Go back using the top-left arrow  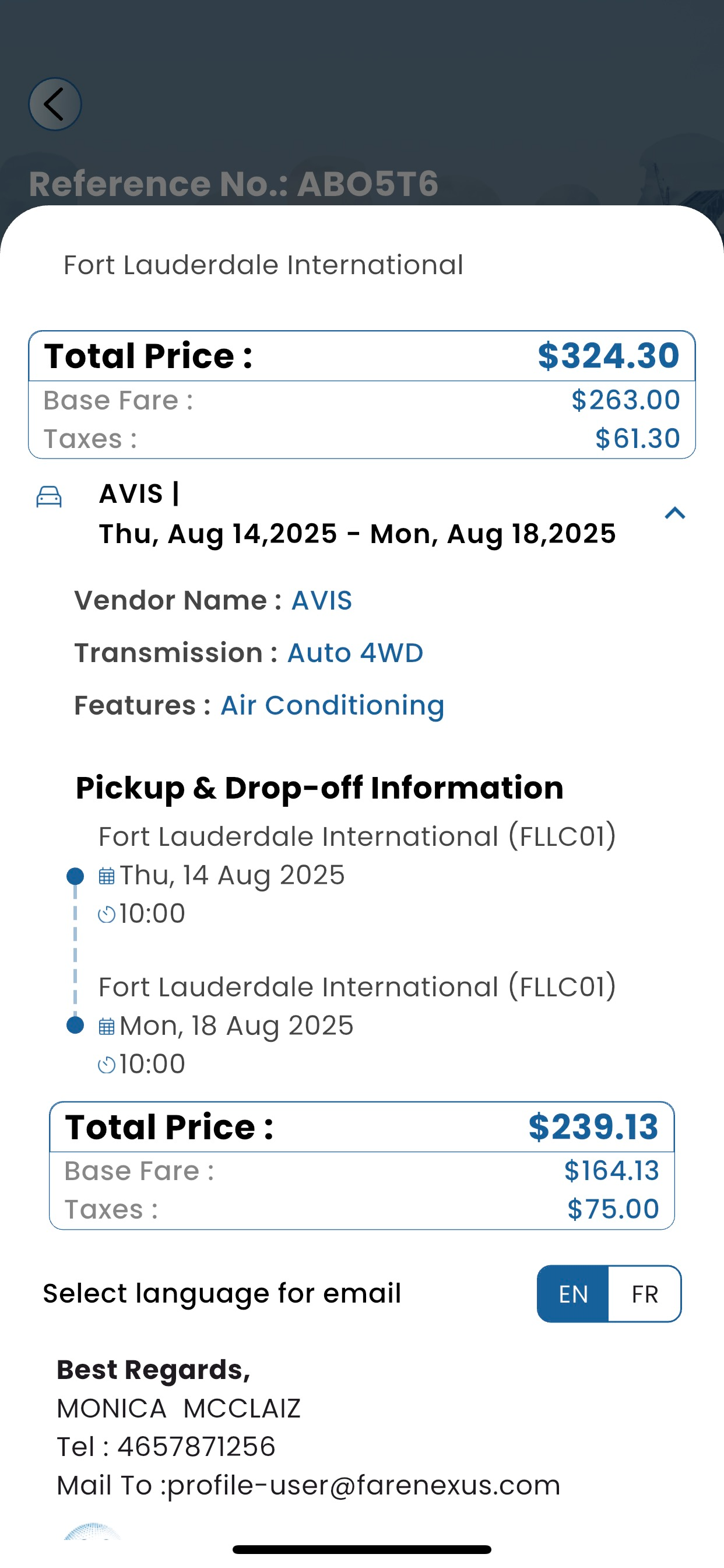[55, 104]
